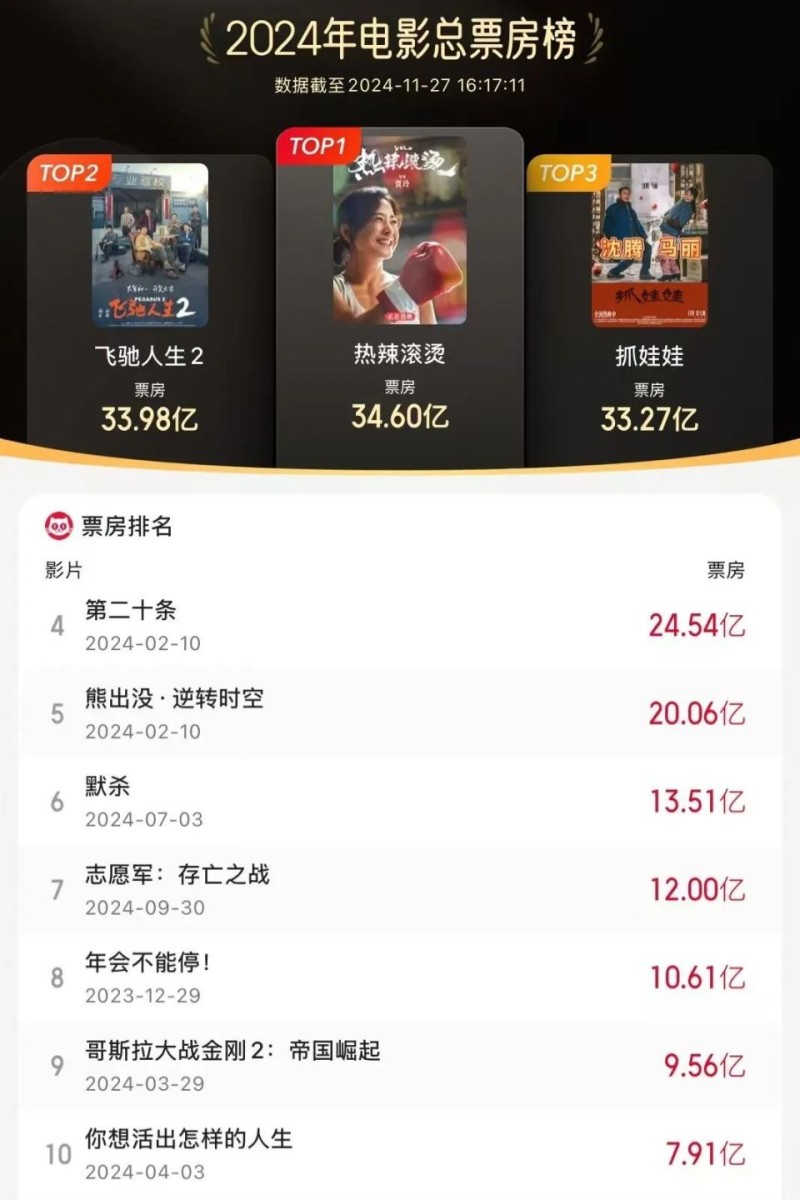Click the data cutoff timestamp text
This screenshot has width=800, height=1200.
coord(400,88)
